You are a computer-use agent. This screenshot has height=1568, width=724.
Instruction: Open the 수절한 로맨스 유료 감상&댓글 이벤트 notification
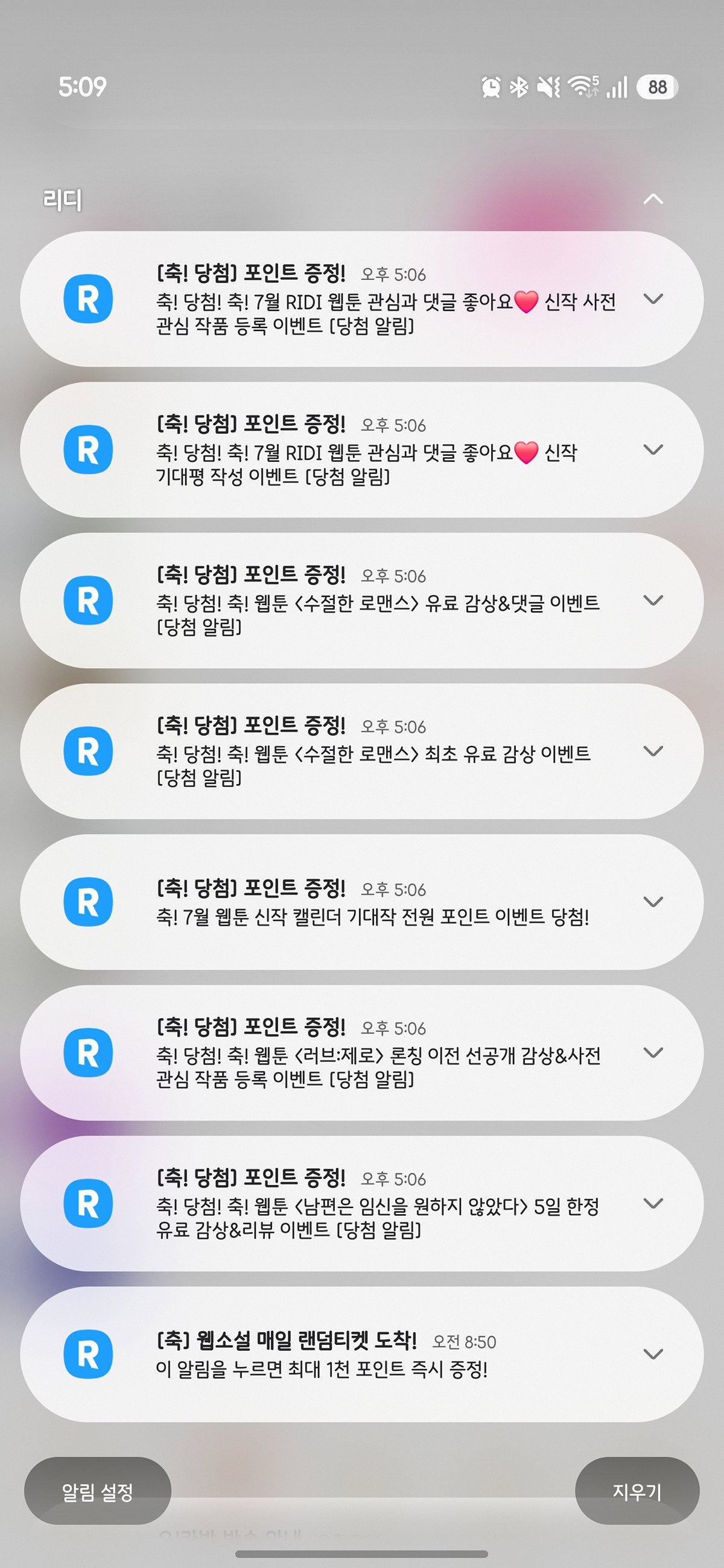tap(361, 601)
